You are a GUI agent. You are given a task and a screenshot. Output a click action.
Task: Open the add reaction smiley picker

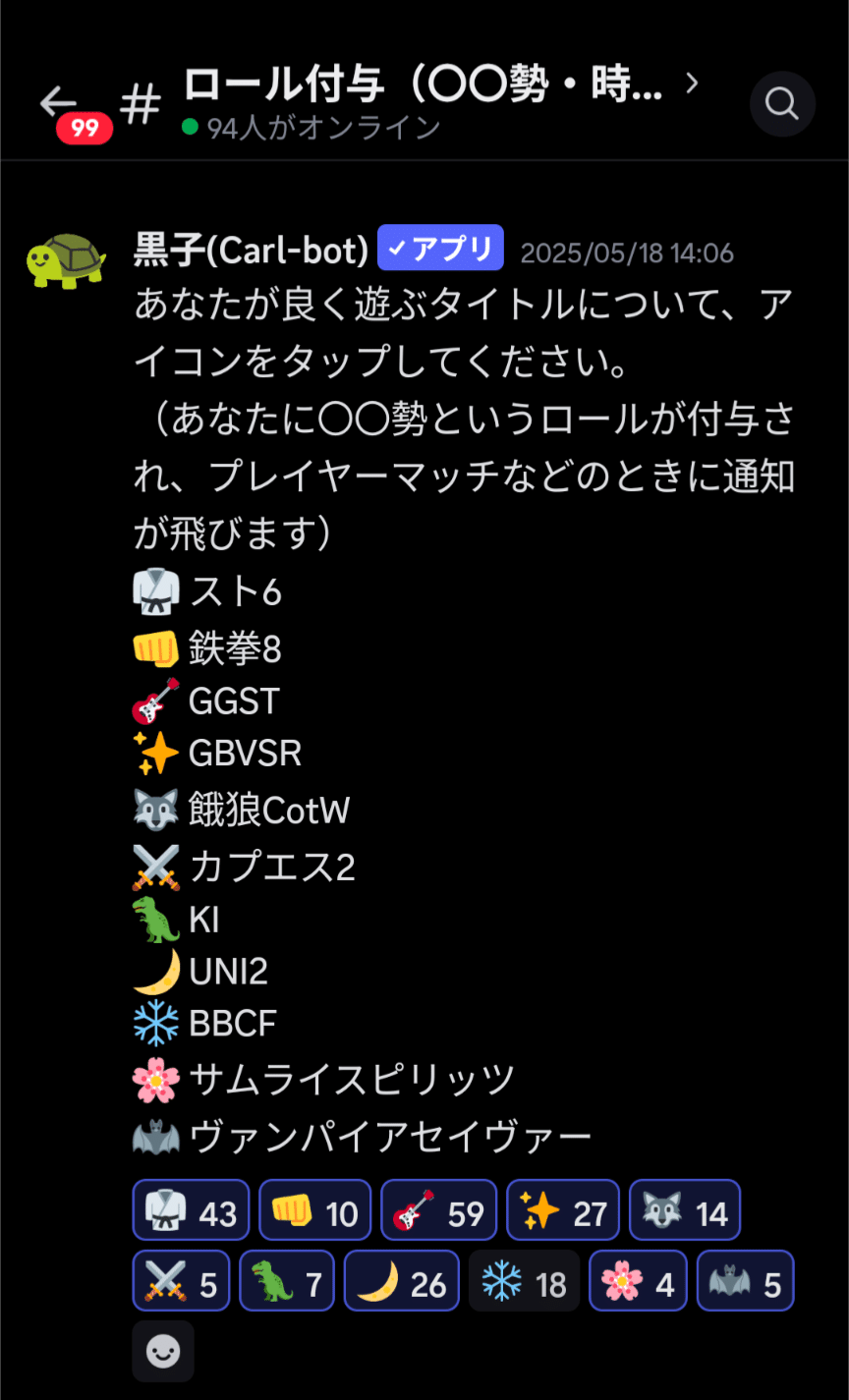[x=163, y=1350]
